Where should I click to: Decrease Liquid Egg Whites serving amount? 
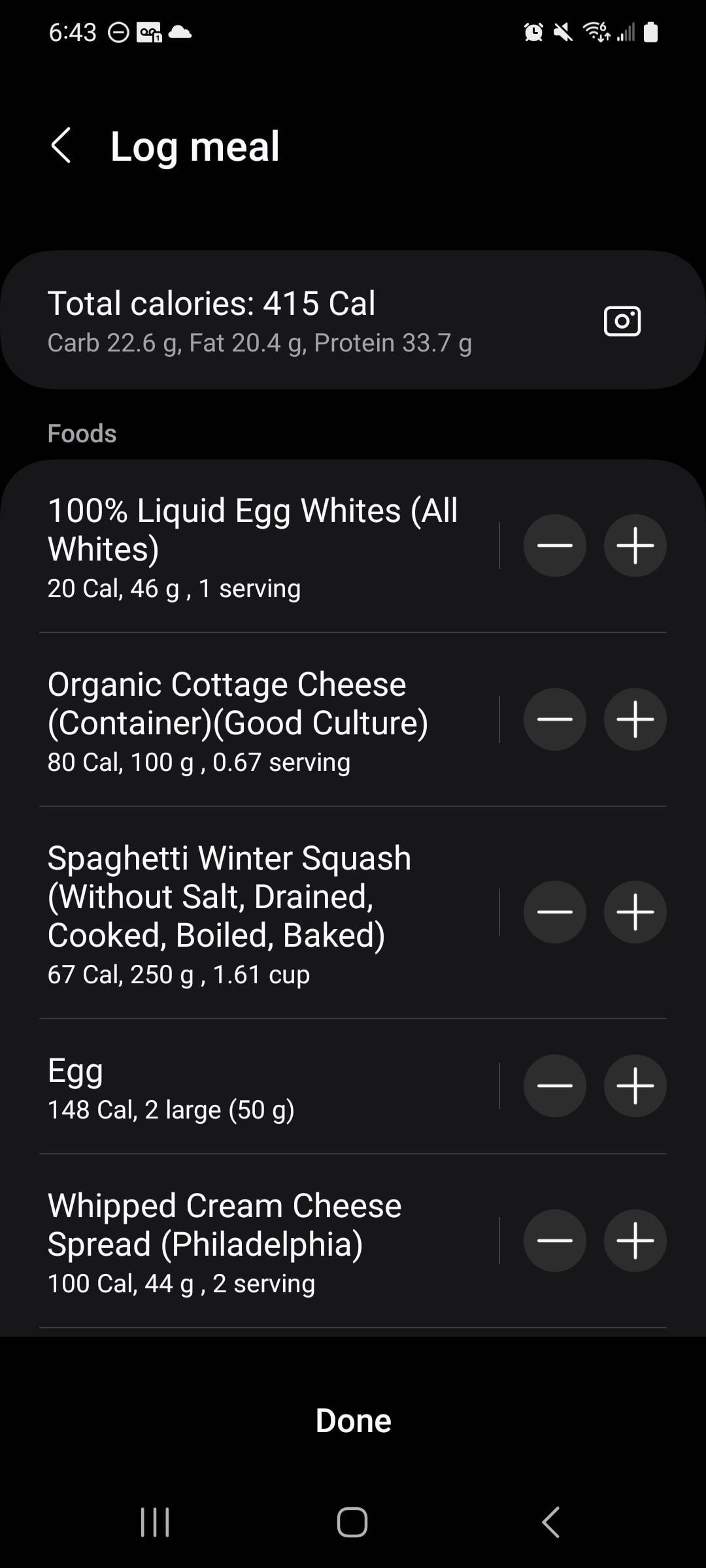point(554,546)
